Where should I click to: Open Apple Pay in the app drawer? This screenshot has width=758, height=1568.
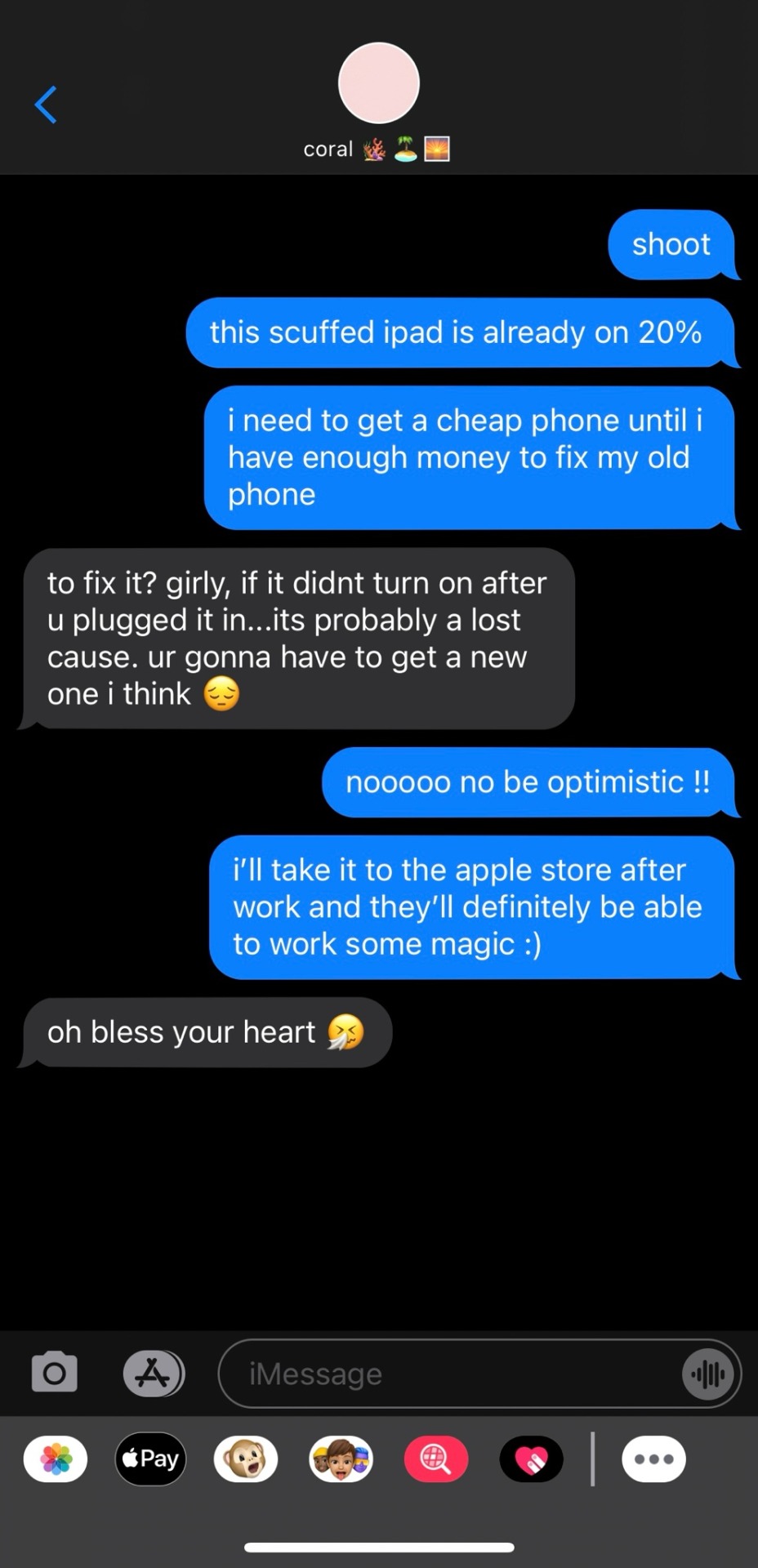point(151,1459)
